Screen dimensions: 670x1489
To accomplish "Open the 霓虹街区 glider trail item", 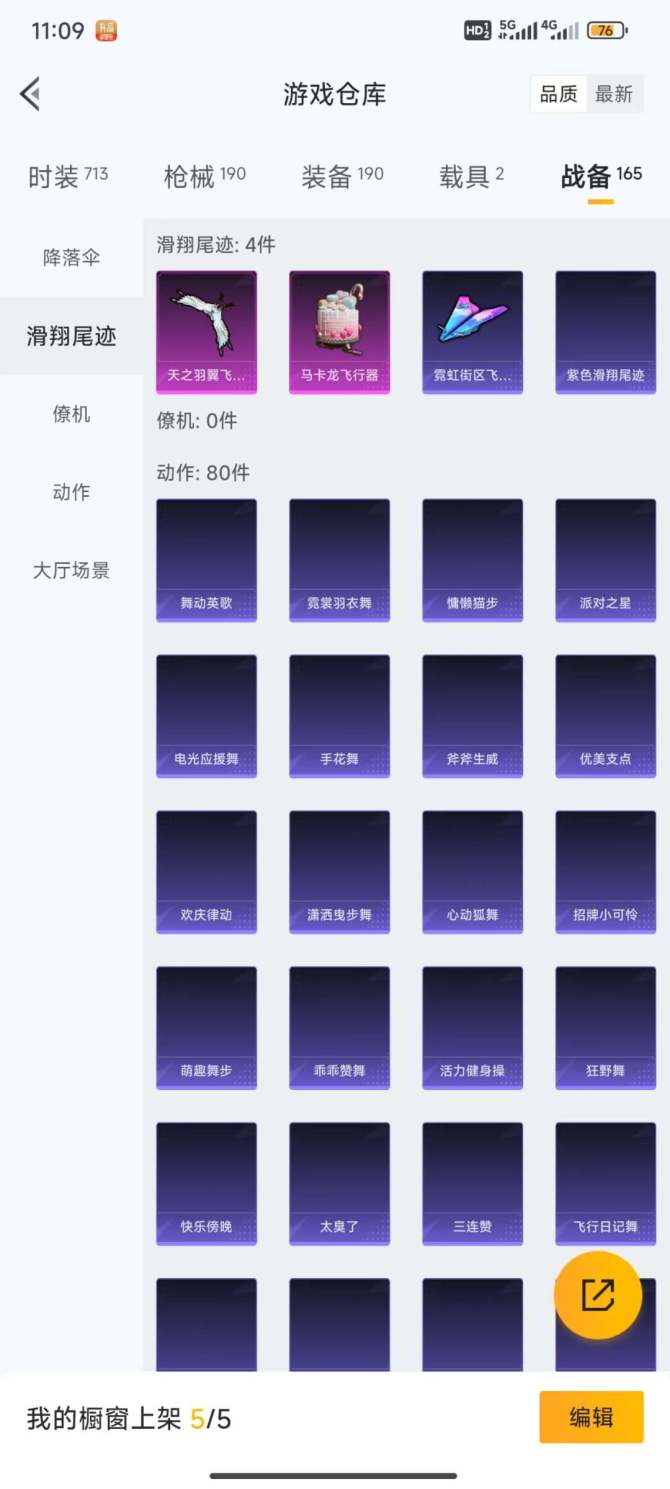I will 472,332.
